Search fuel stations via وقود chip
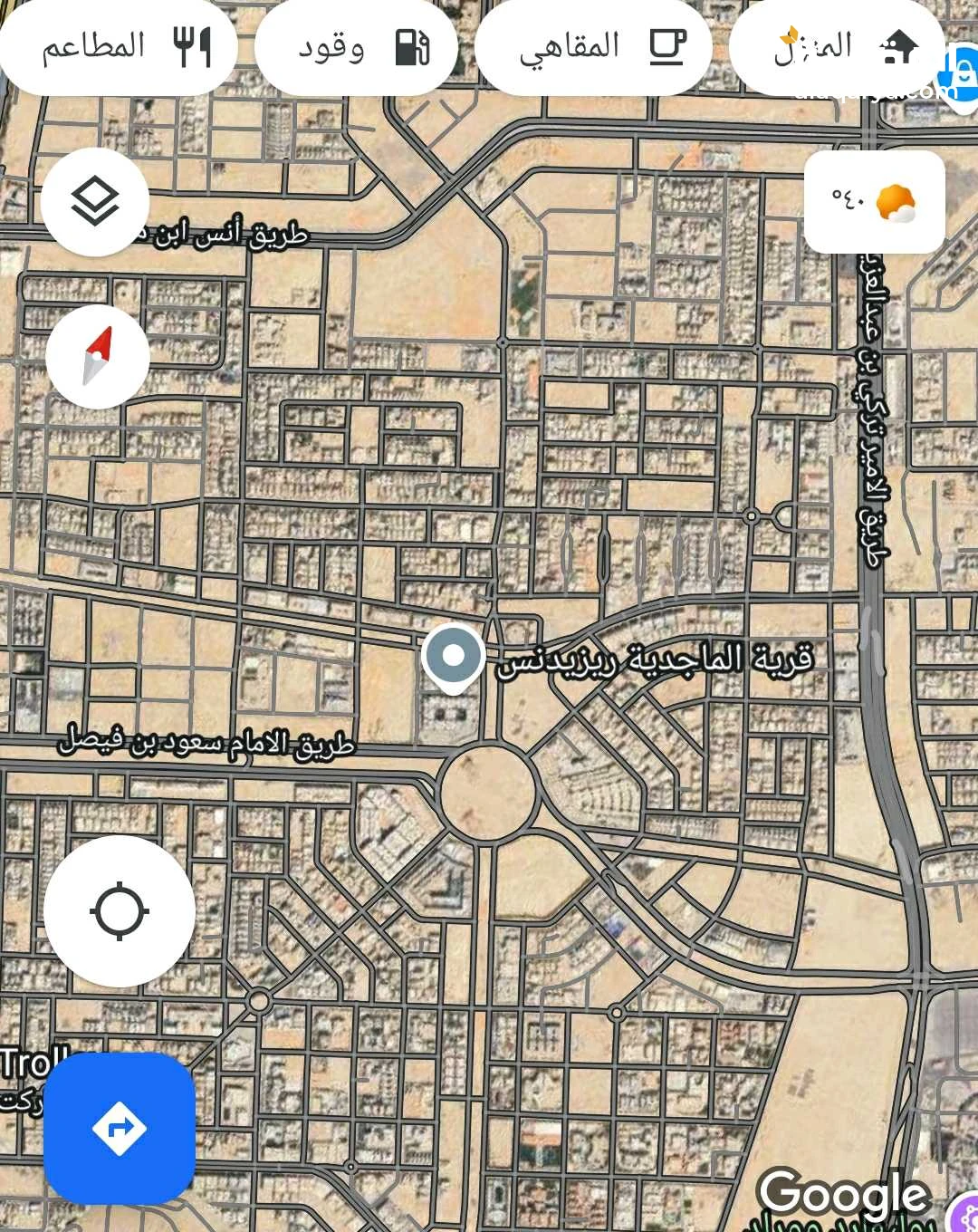978x1232 pixels. pos(356,47)
